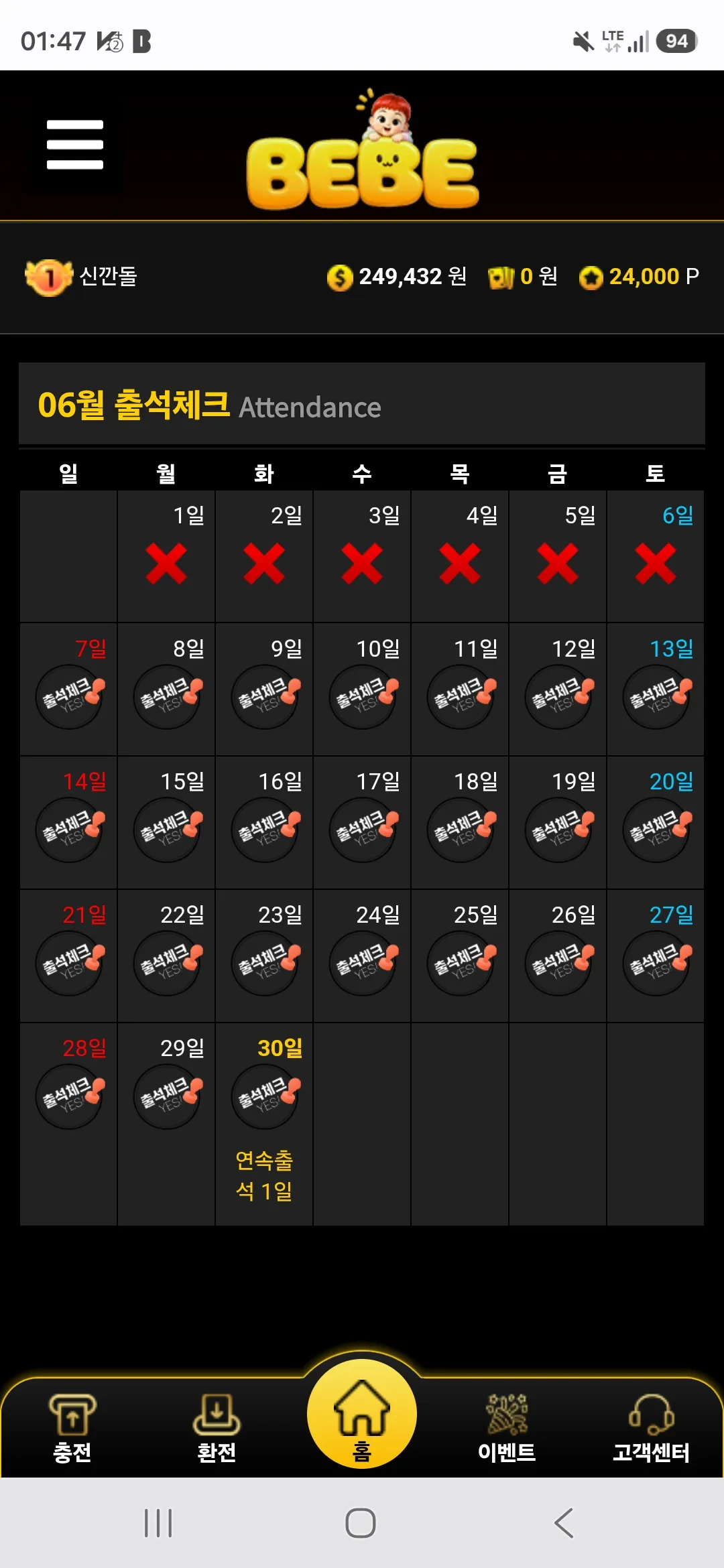
Task: Go back with the system back button
Action: [x=564, y=1523]
